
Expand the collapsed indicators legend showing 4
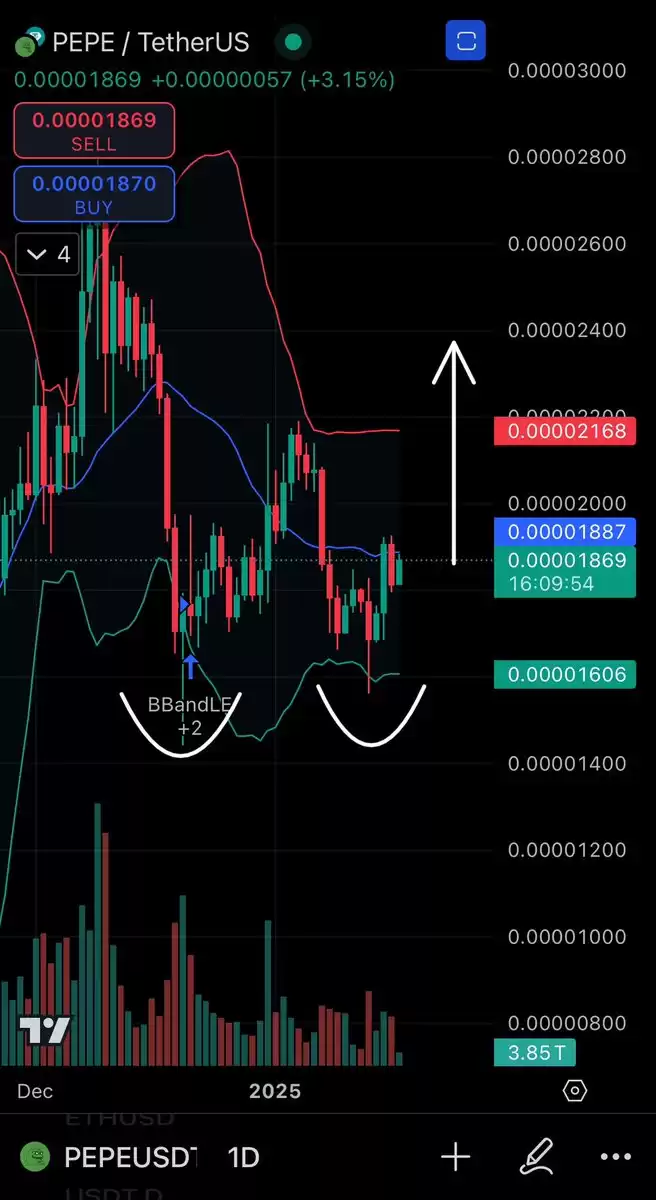[49, 254]
